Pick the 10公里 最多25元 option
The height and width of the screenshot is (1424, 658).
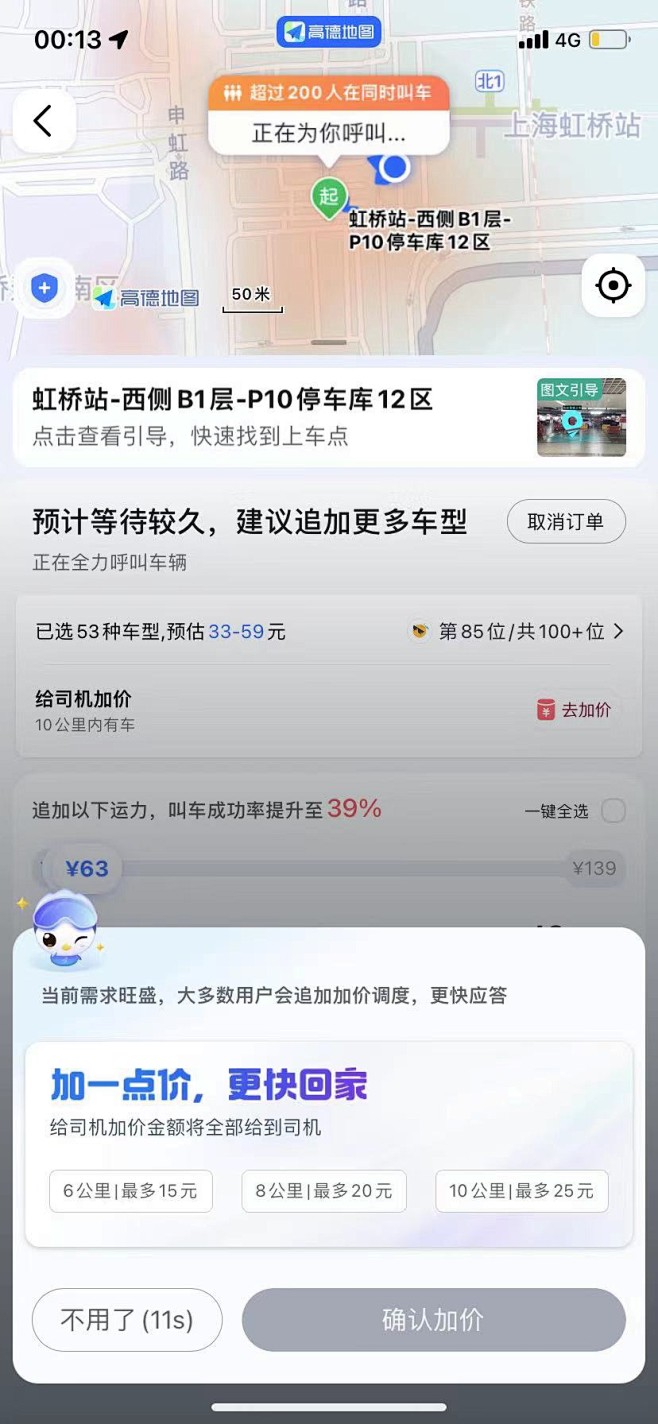click(521, 1191)
